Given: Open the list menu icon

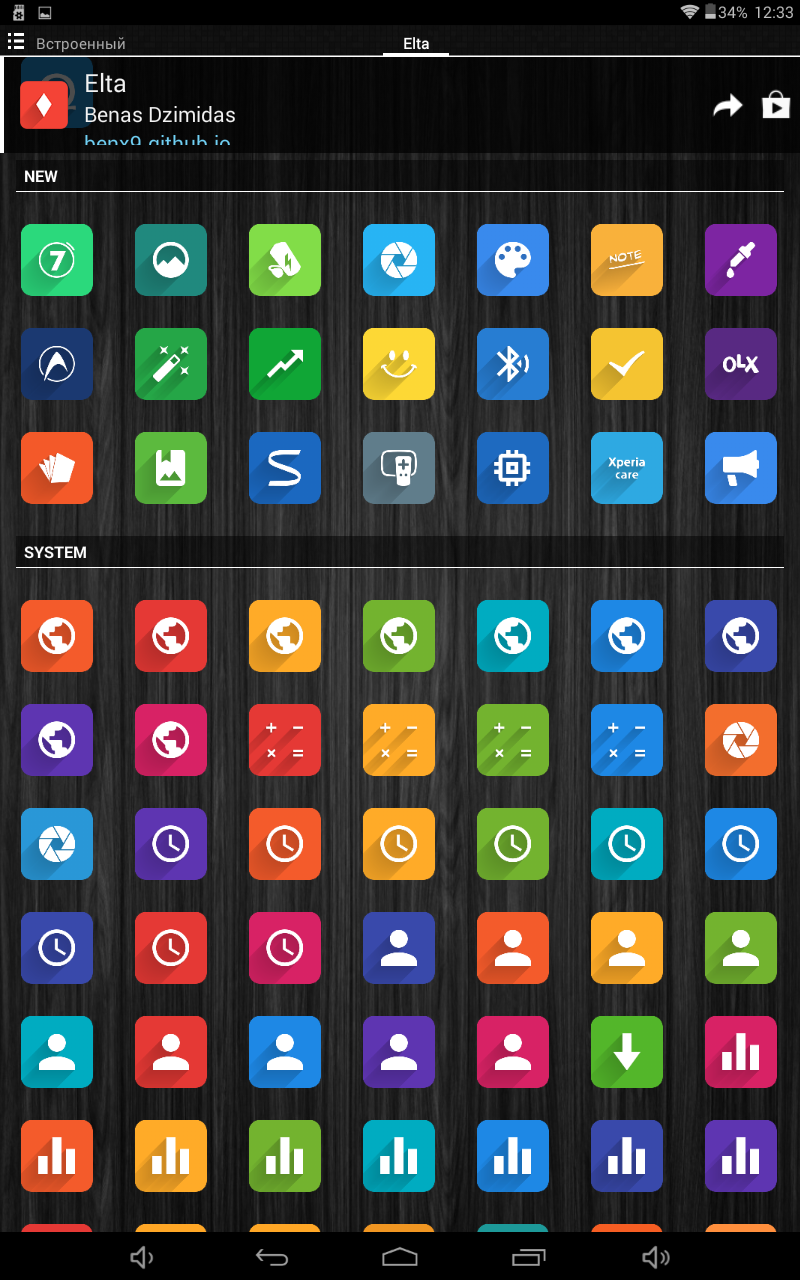Looking at the screenshot, I should [16, 41].
